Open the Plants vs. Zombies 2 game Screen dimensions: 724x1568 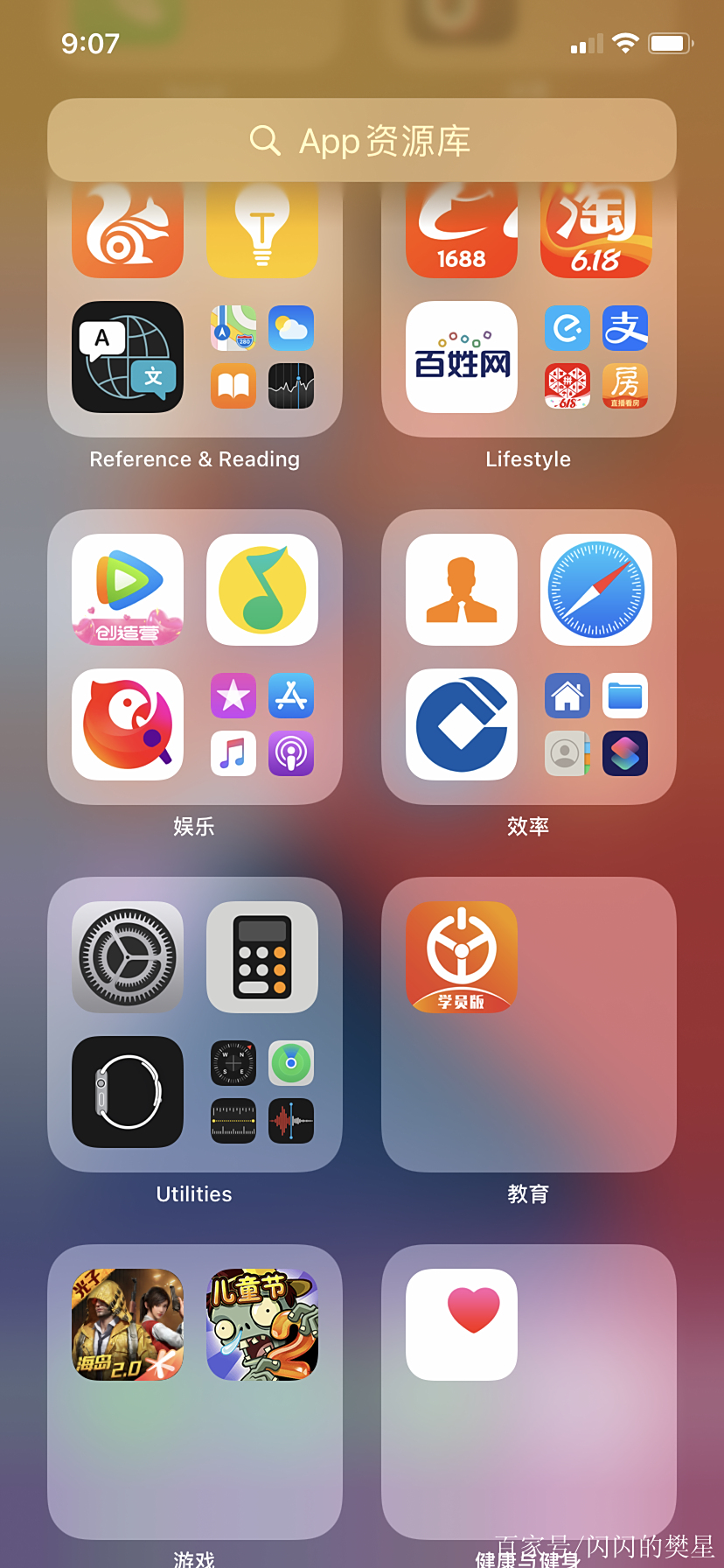tap(262, 1325)
